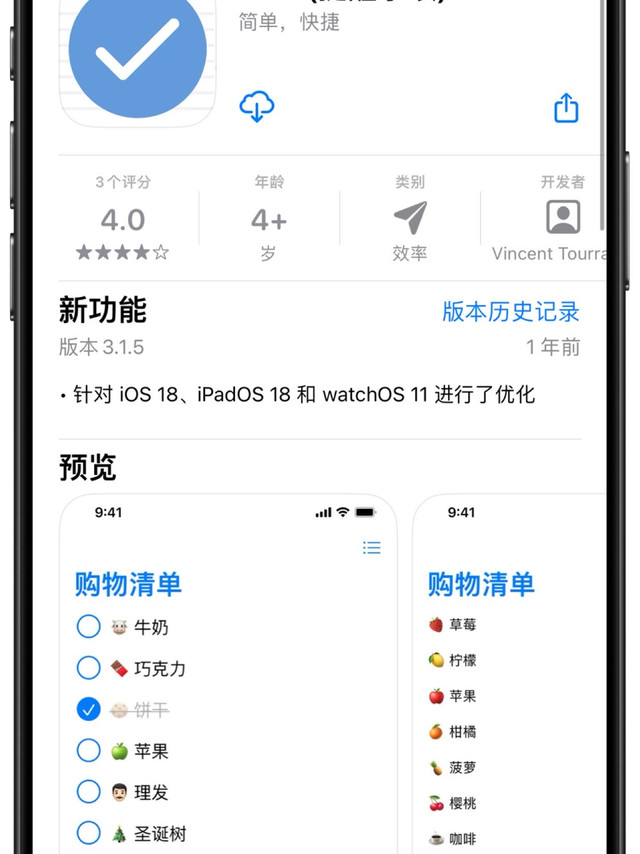Download the app via the cloud icon
The height and width of the screenshot is (854, 640).
(x=257, y=106)
